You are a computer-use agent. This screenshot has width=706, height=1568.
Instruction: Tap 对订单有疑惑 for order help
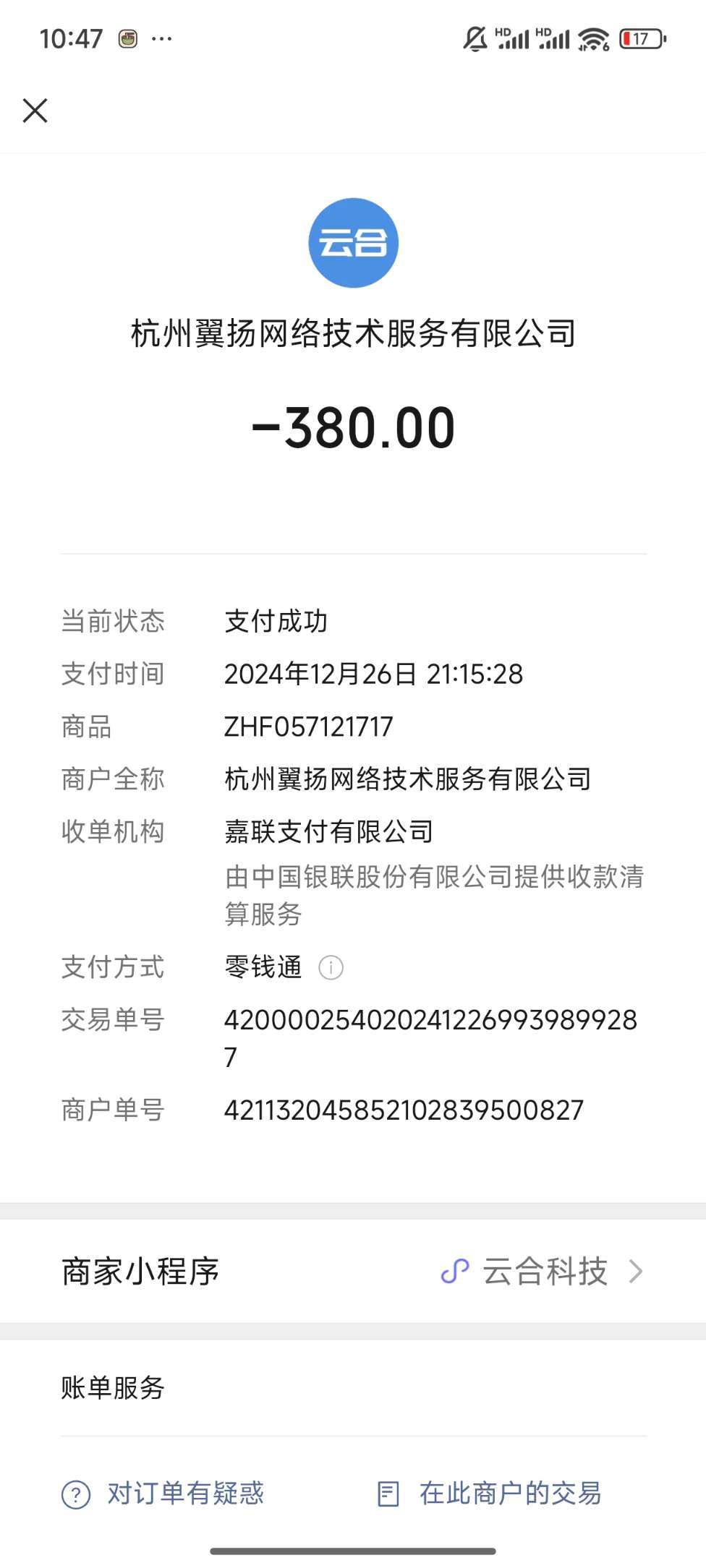click(x=163, y=1494)
